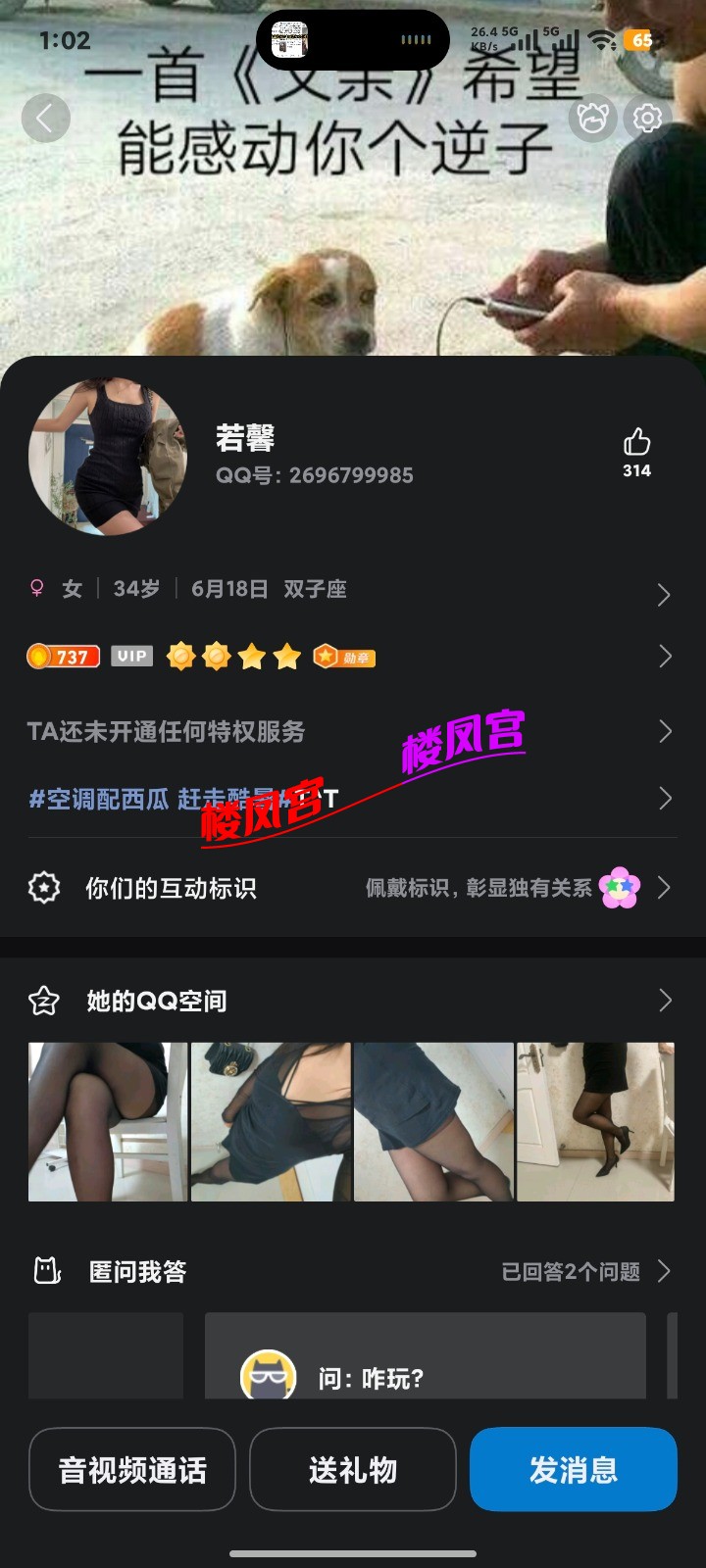Like 若馨's profile with thumbs up
Viewport: 706px width, 1568px height.
pos(636,452)
